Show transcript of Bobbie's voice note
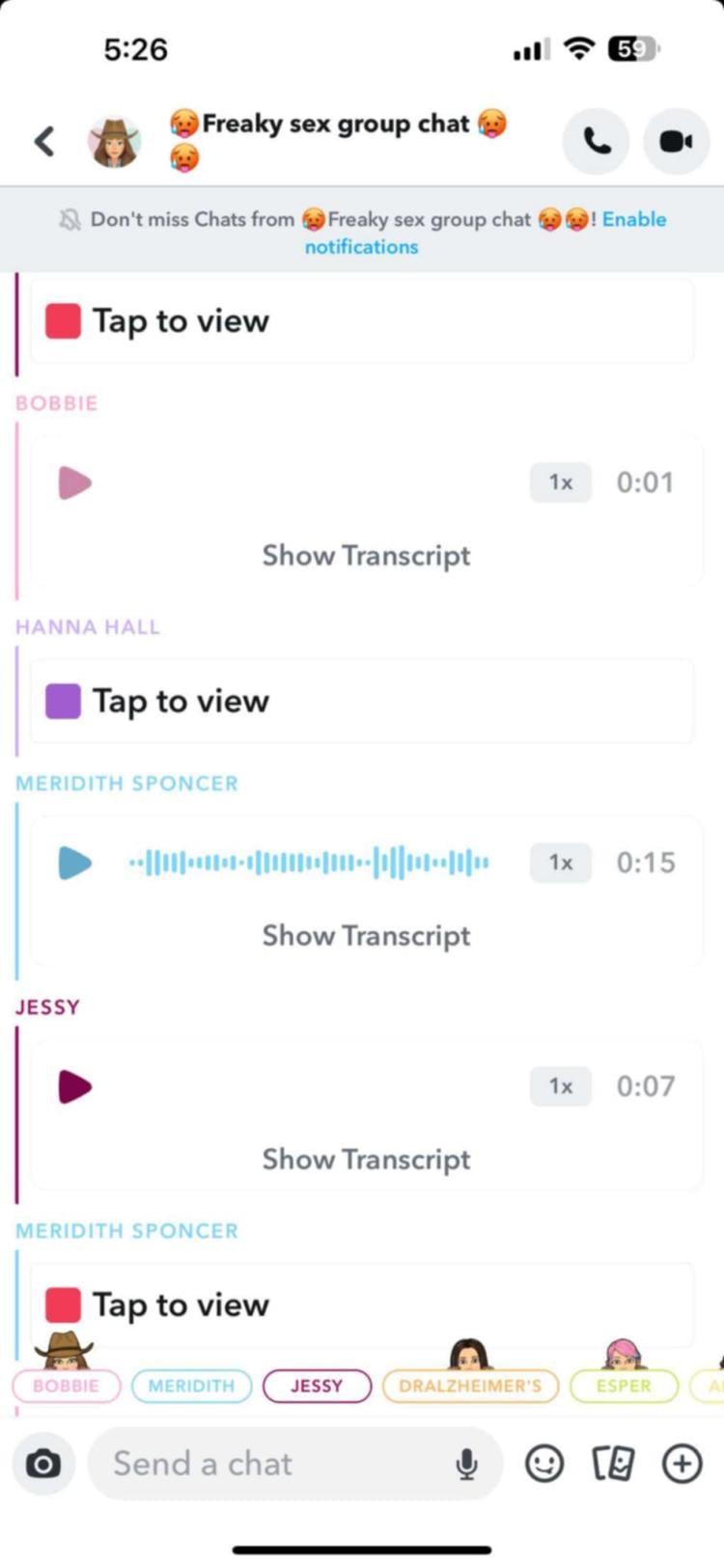 (x=366, y=556)
